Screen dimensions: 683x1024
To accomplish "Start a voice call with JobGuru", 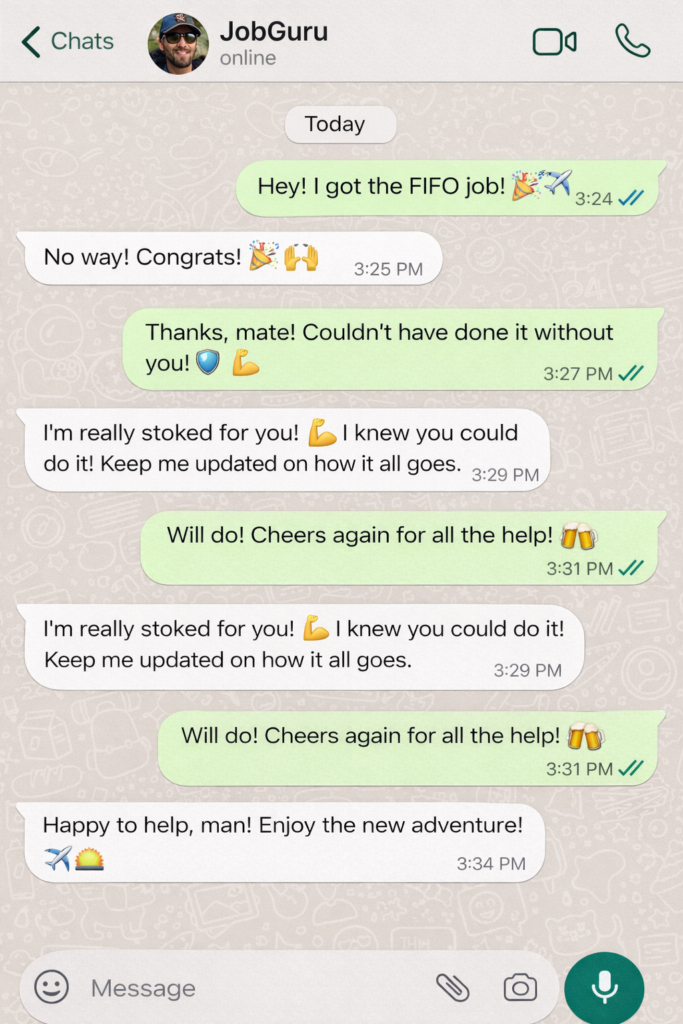I will tap(632, 42).
